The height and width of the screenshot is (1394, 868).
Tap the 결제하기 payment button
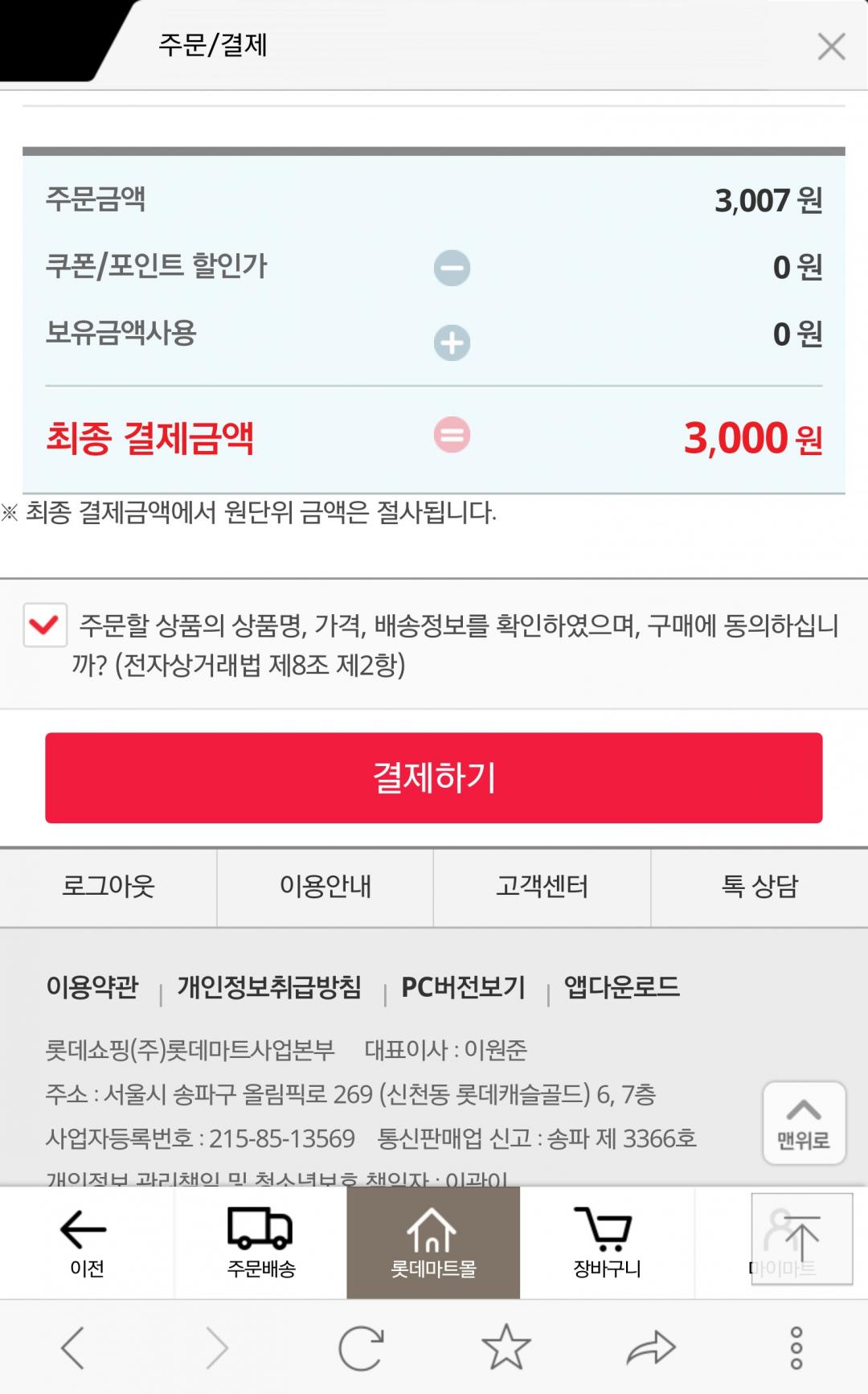(x=434, y=777)
